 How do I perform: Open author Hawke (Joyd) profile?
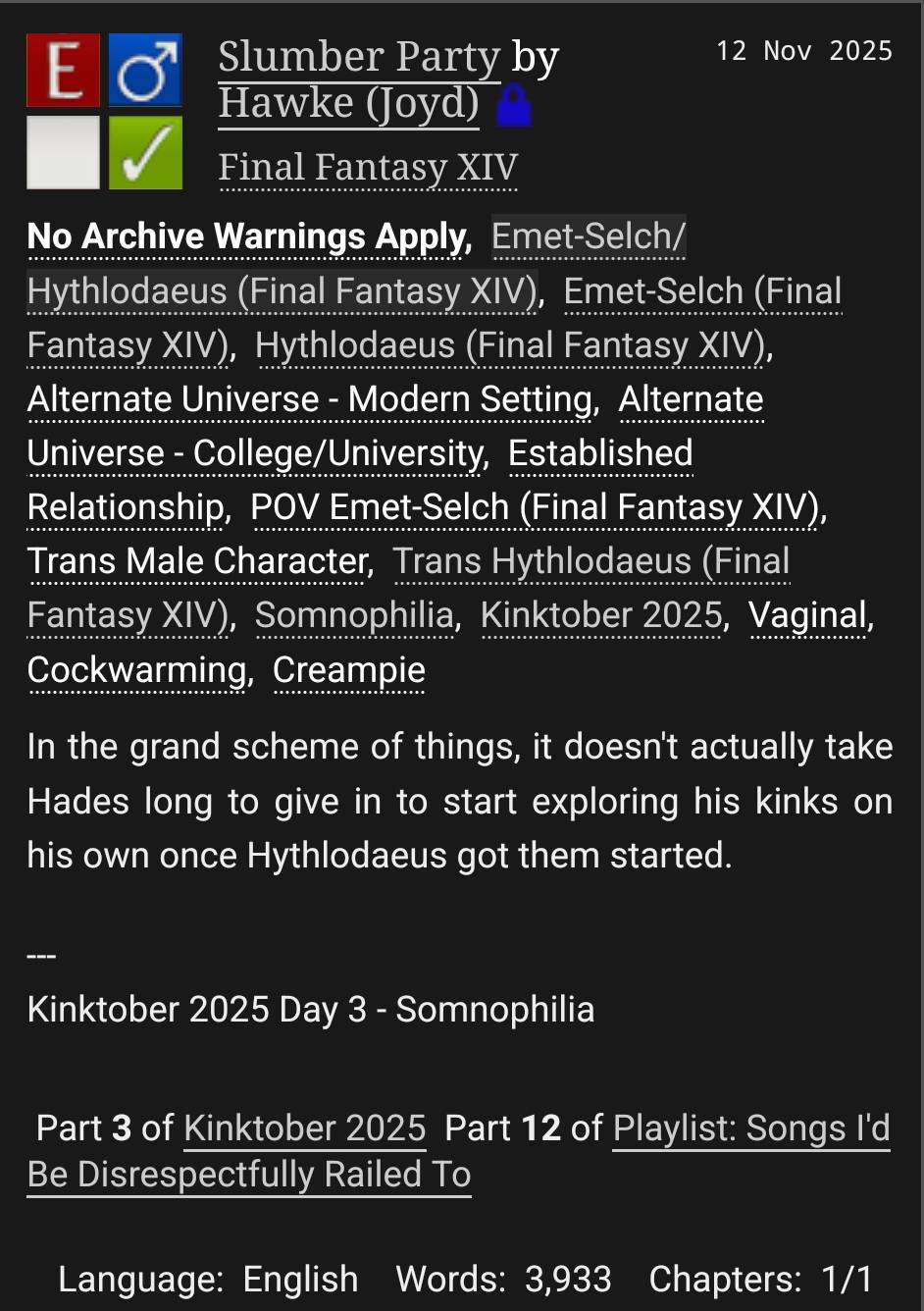[x=348, y=103]
